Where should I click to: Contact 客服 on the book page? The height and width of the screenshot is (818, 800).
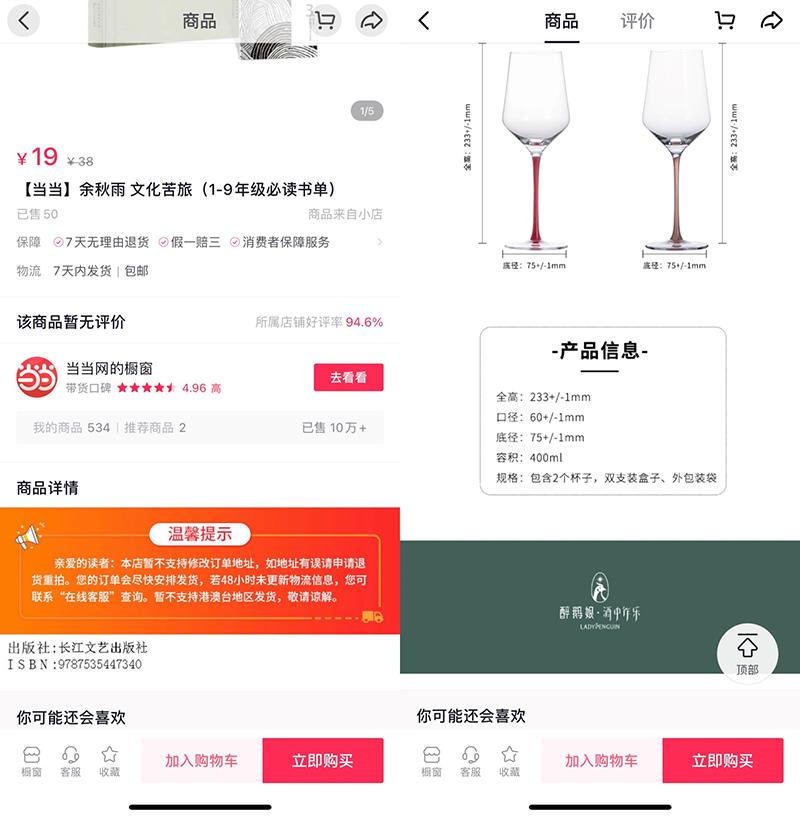point(70,760)
